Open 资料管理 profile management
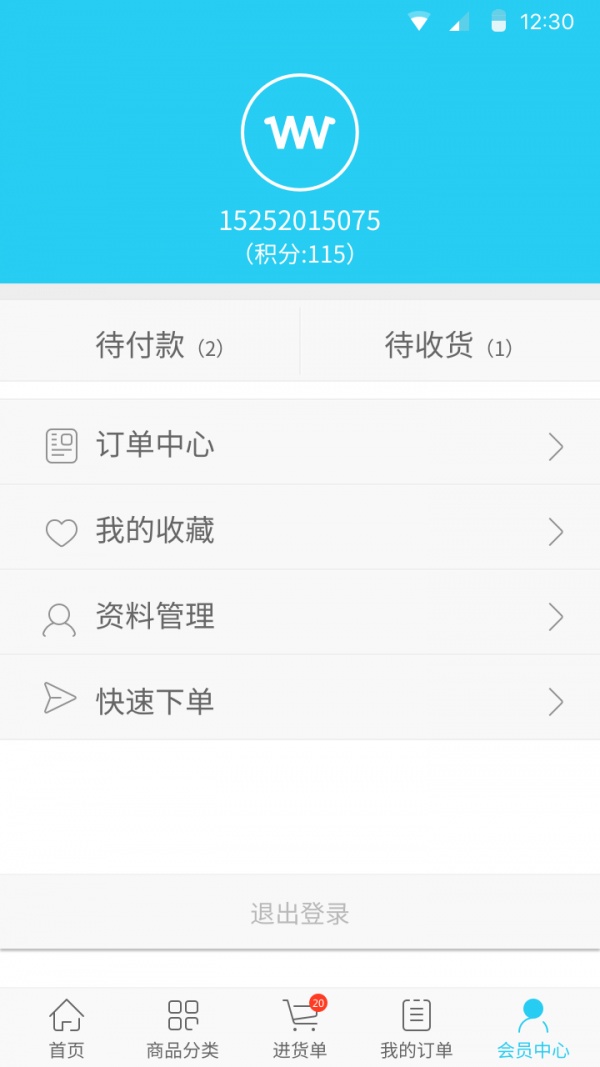Viewport: 600px width, 1067px height. [300, 616]
